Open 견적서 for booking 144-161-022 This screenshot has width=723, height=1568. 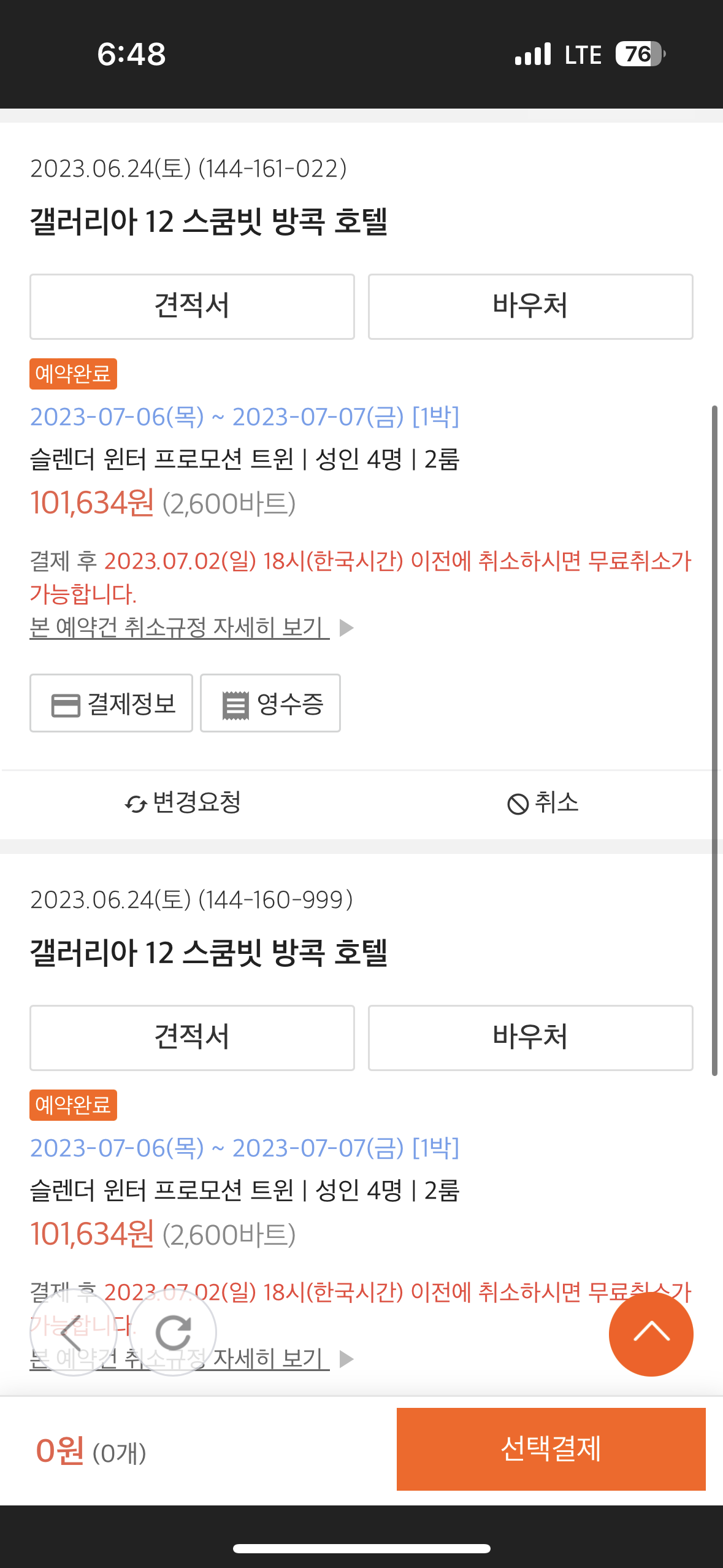(x=192, y=306)
